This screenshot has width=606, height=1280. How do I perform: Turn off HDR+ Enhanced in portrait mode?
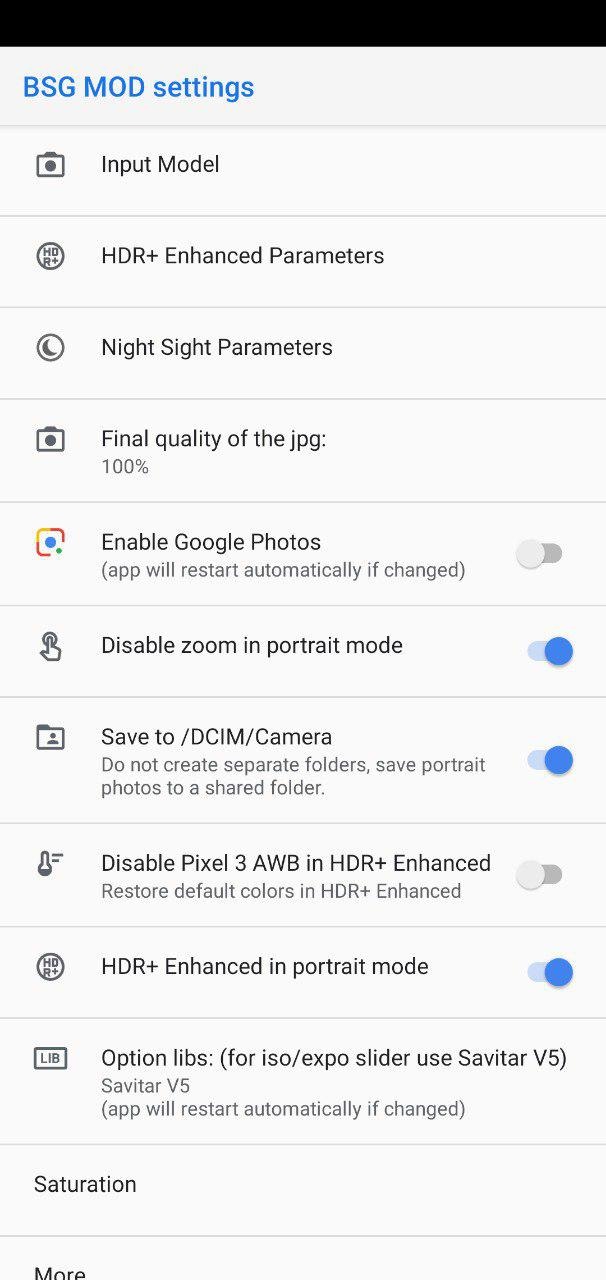pos(549,972)
